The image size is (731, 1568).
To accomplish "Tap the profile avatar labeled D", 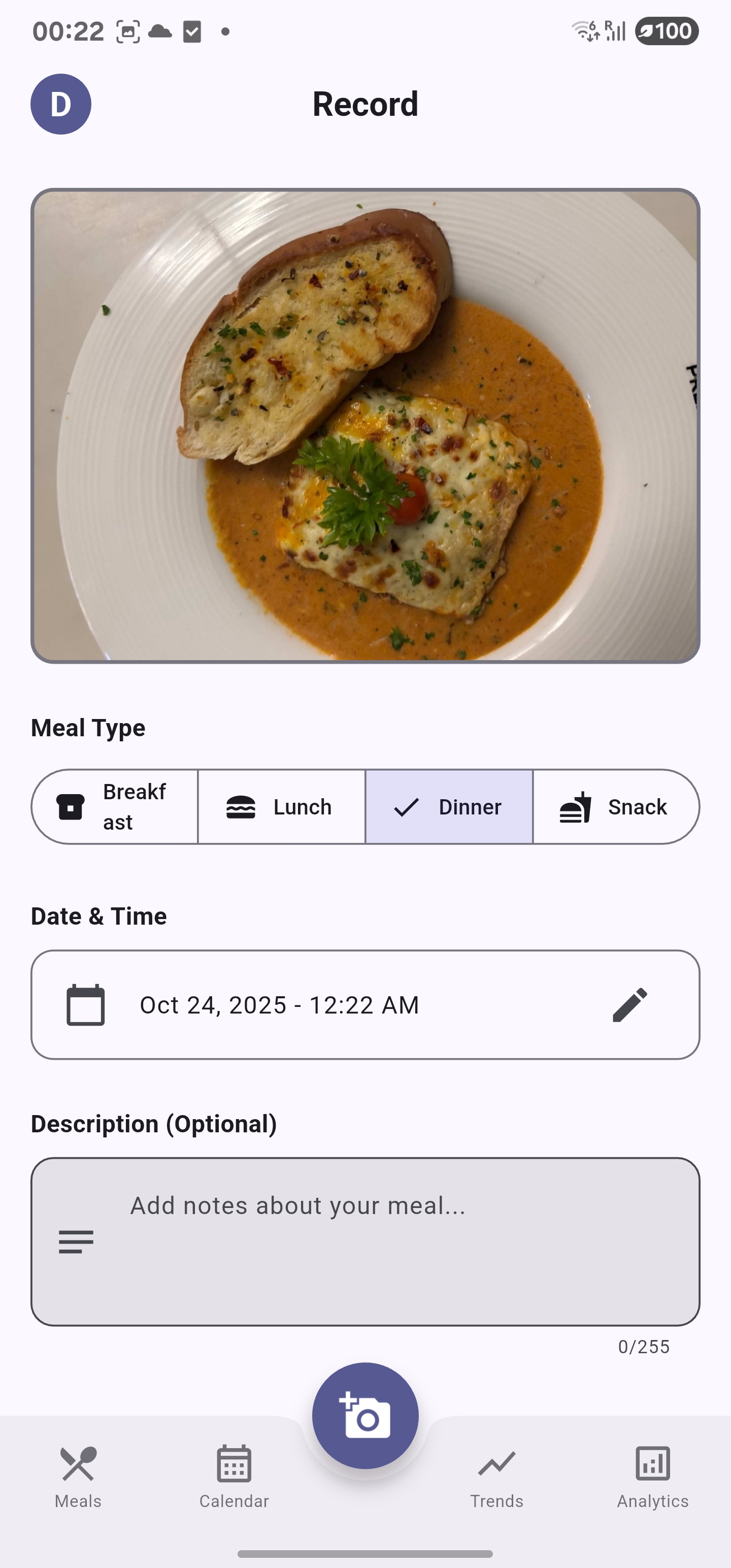I will tap(61, 104).
